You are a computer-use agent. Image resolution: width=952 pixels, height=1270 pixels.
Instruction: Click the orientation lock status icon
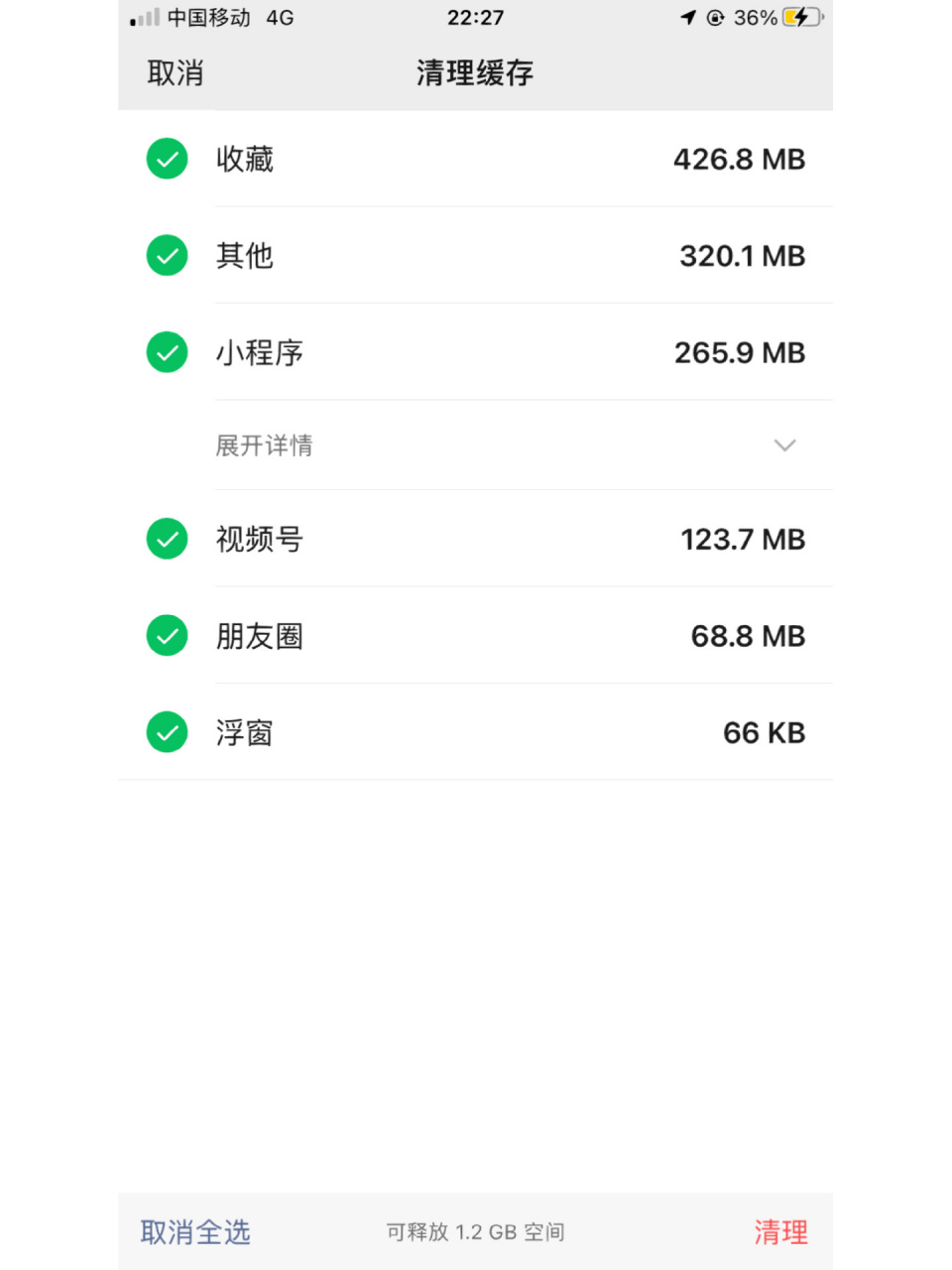click(716, 17)
